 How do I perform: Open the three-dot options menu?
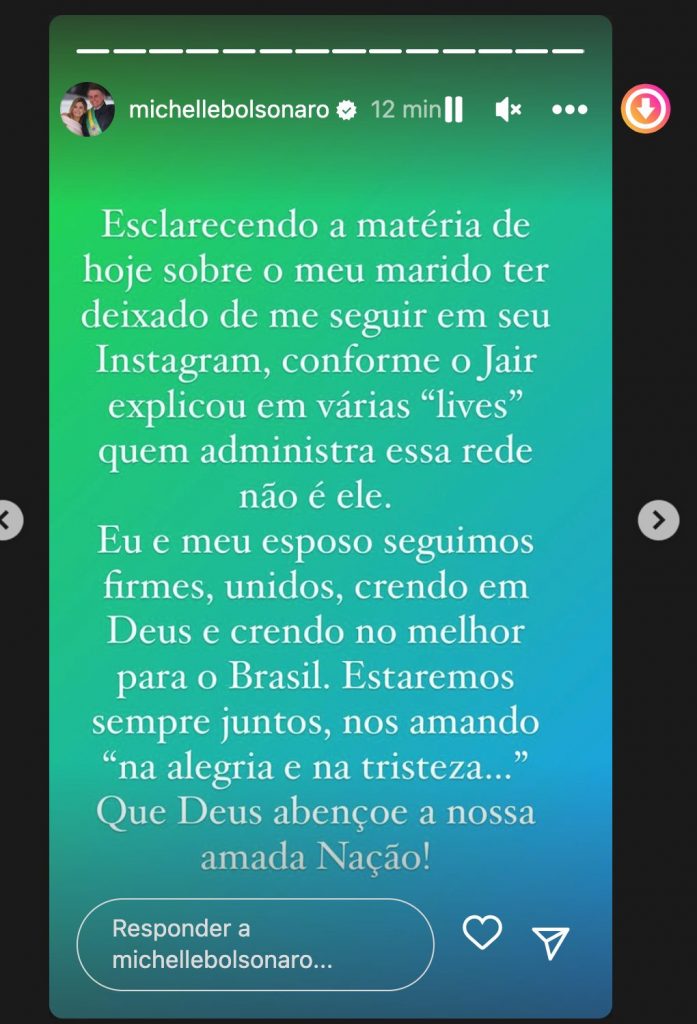click(x=570, y=110)
